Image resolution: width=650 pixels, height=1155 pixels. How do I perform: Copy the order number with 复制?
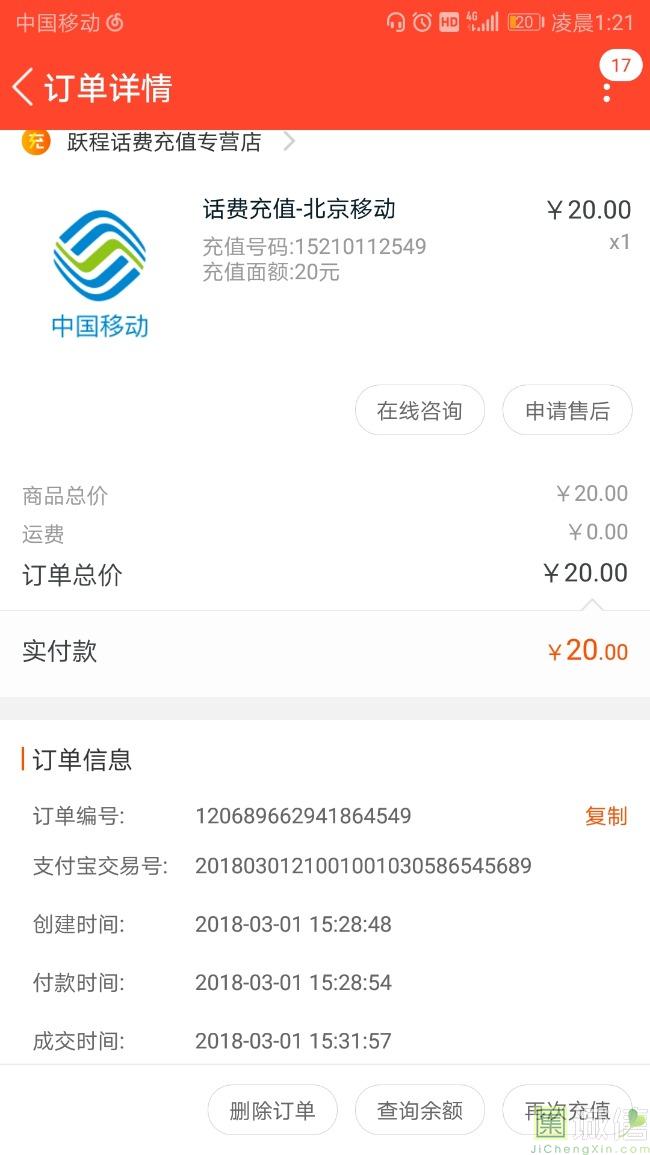606,816
